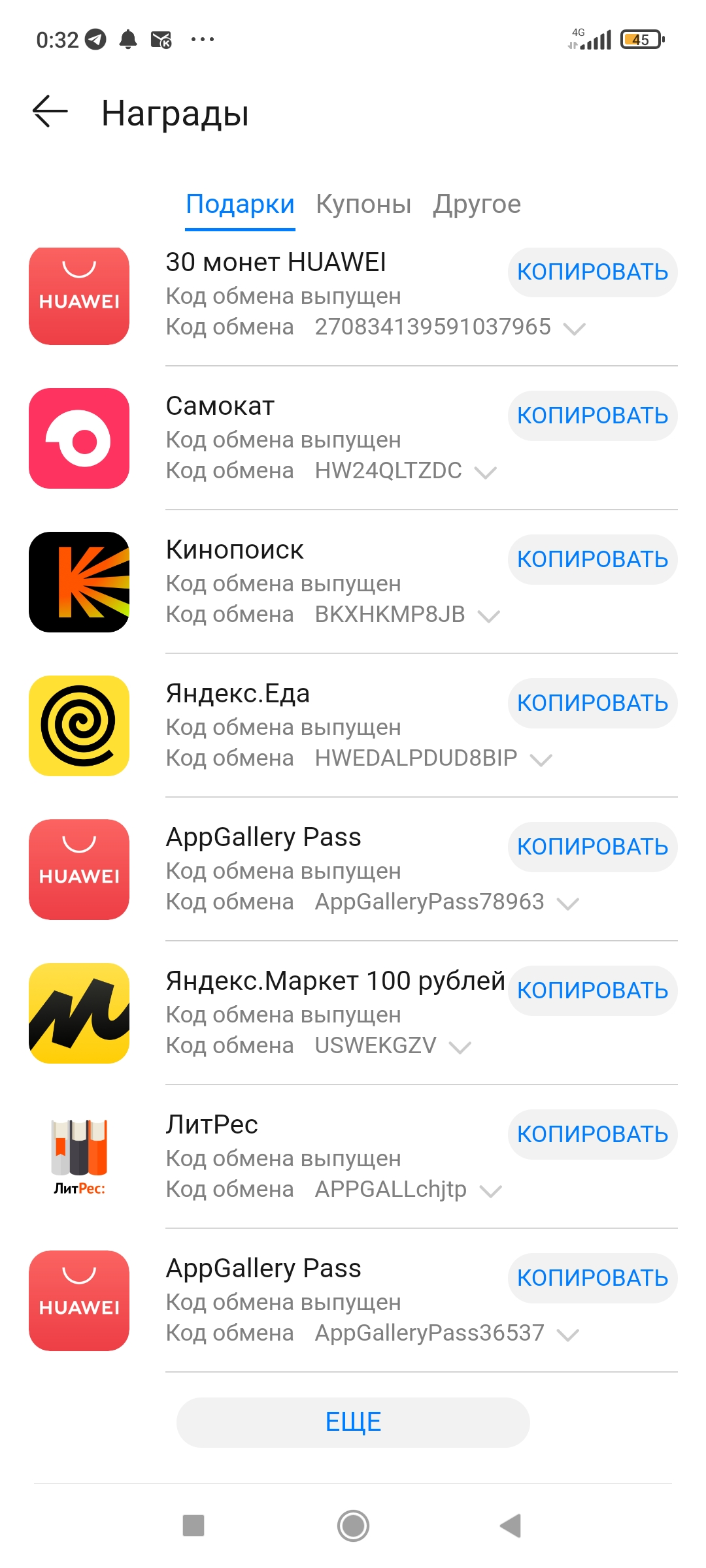The height and width of the screenshot is (1568, 706).
Task: Load more rewards with ЕЩЕ
Action: [353, 1422]
